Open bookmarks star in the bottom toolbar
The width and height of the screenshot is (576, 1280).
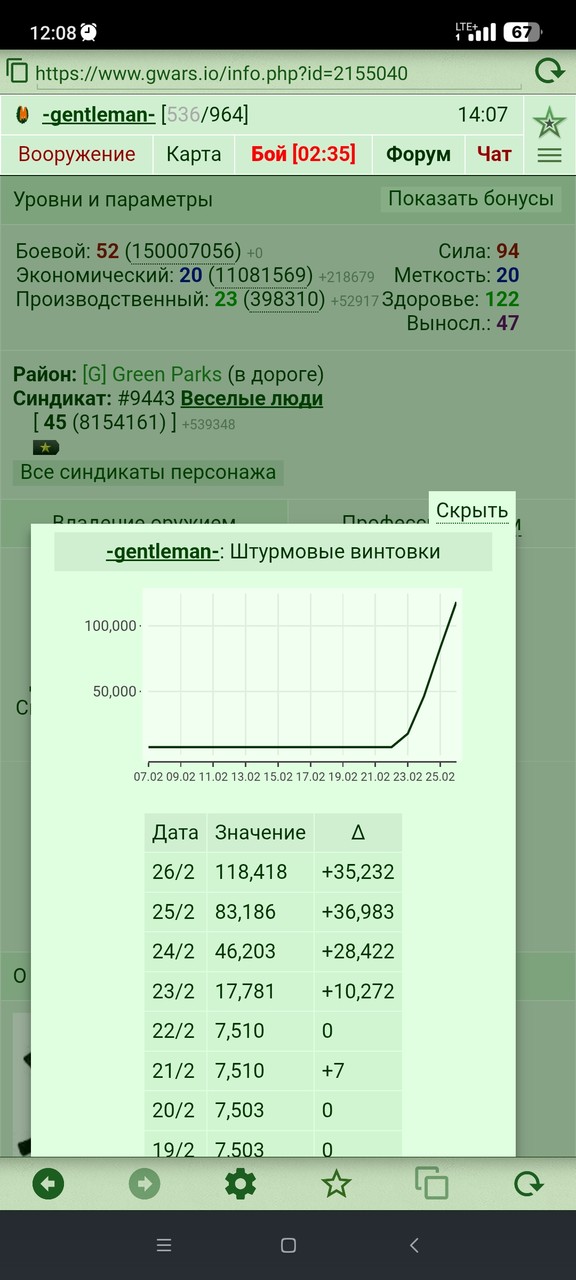point(336,1184)
